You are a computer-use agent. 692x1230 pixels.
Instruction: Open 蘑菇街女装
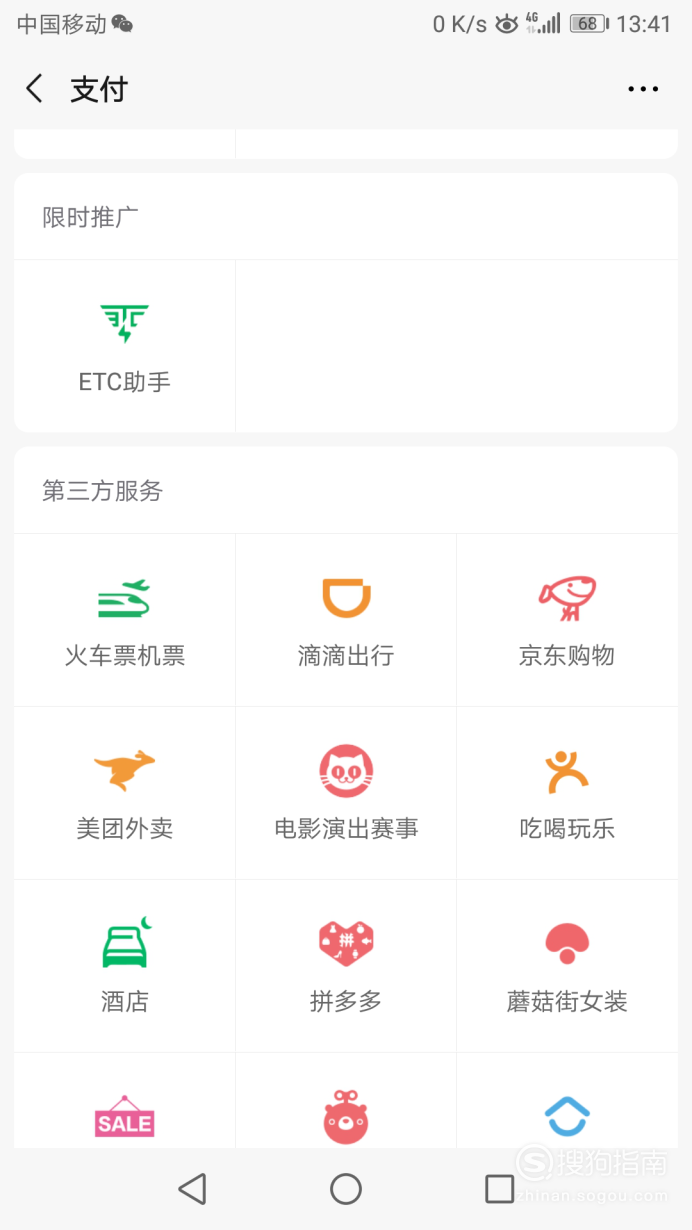click(x=567, y=966)
